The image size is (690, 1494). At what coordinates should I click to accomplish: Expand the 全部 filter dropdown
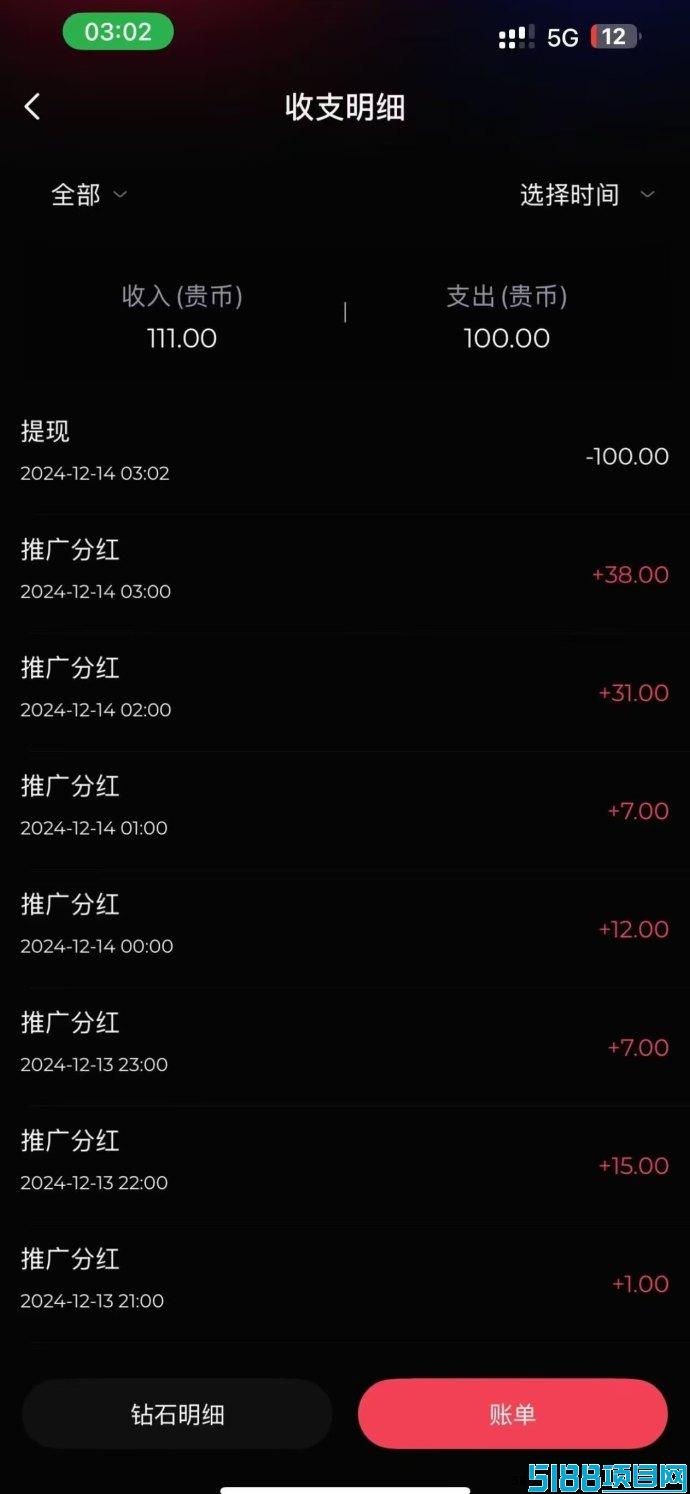pos(89,195)
